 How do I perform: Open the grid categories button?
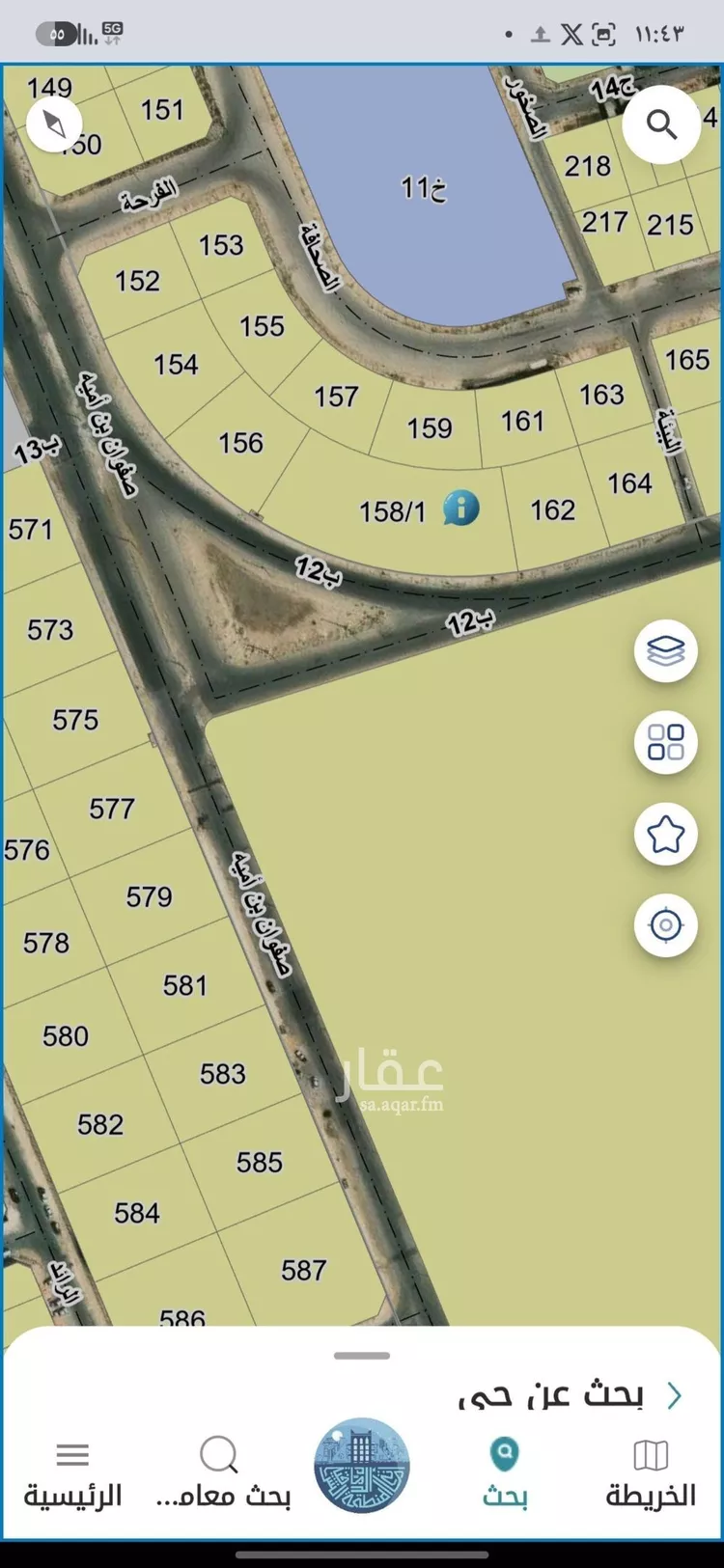point(666,743)
